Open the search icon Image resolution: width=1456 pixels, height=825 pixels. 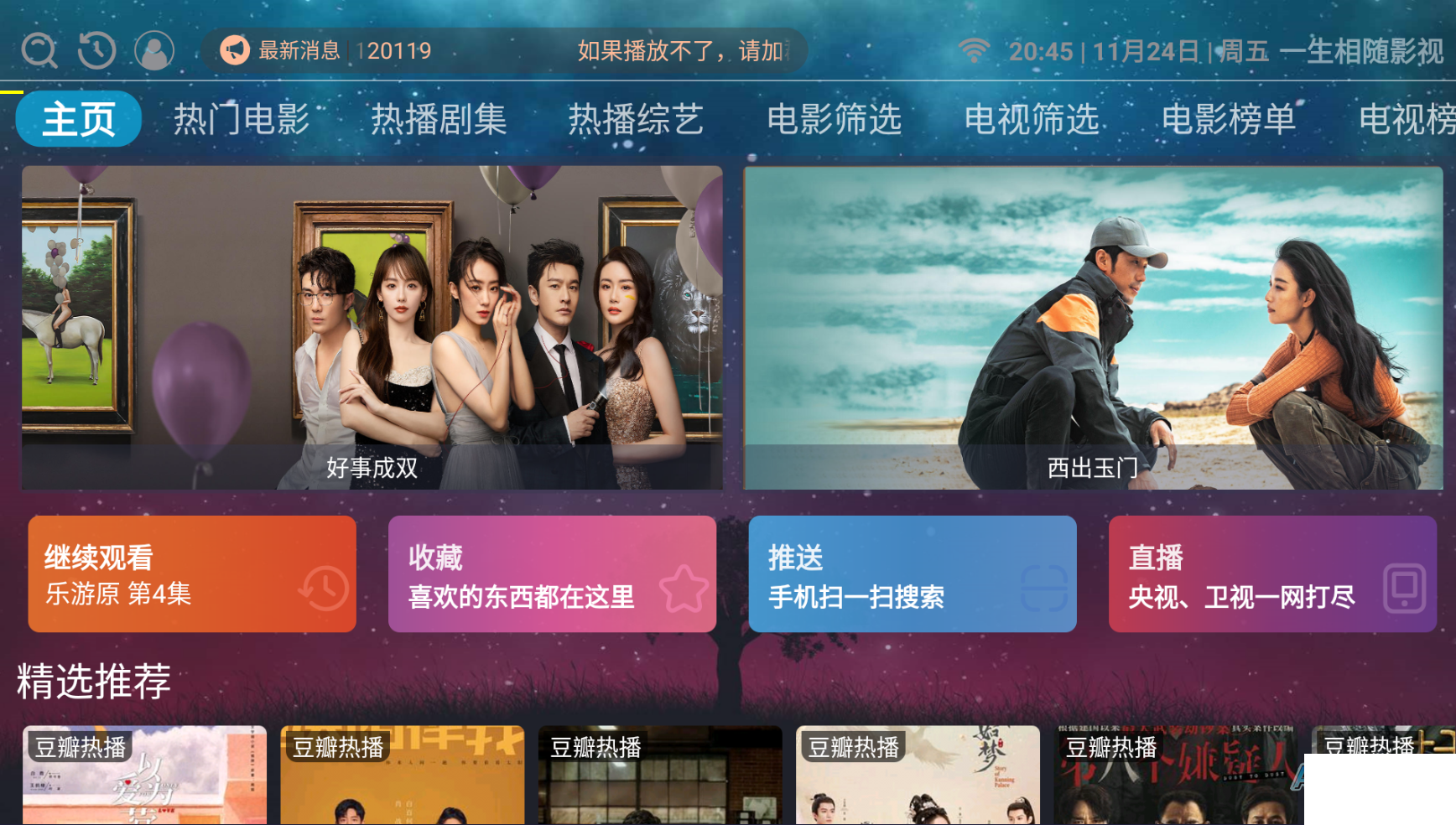click(39, 51)
